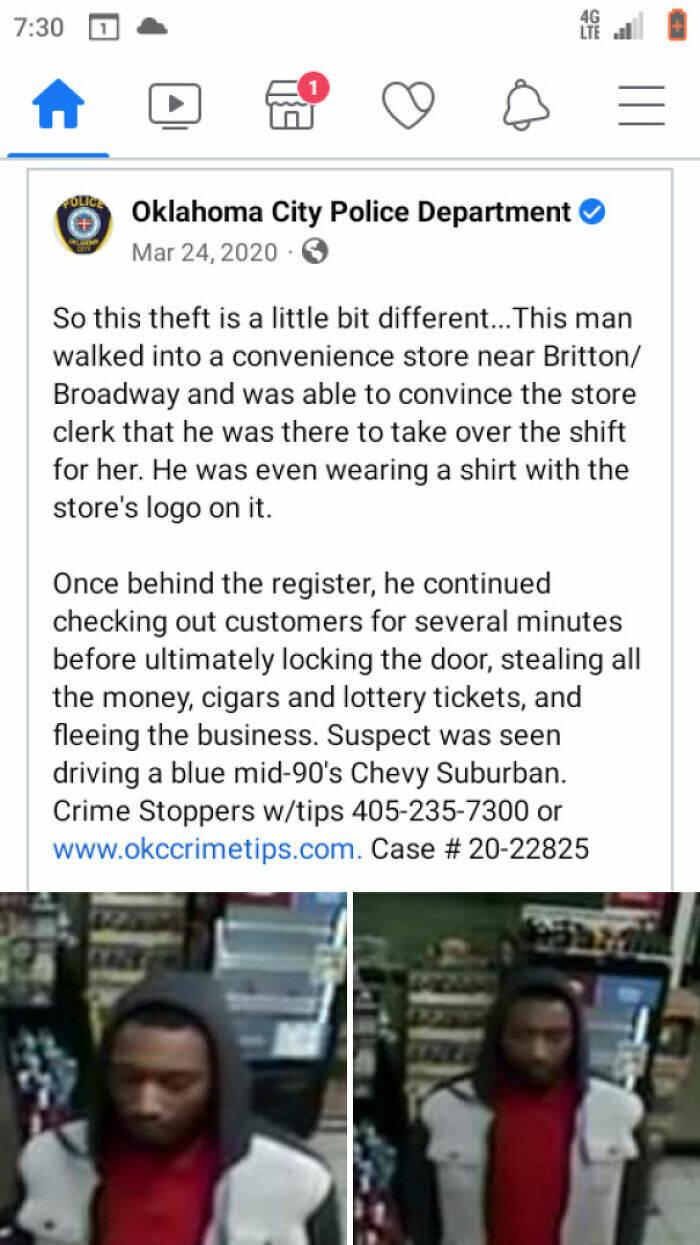Open the notifications bell
Viewport: 700px width, 1245px height.
click(526, 105)
